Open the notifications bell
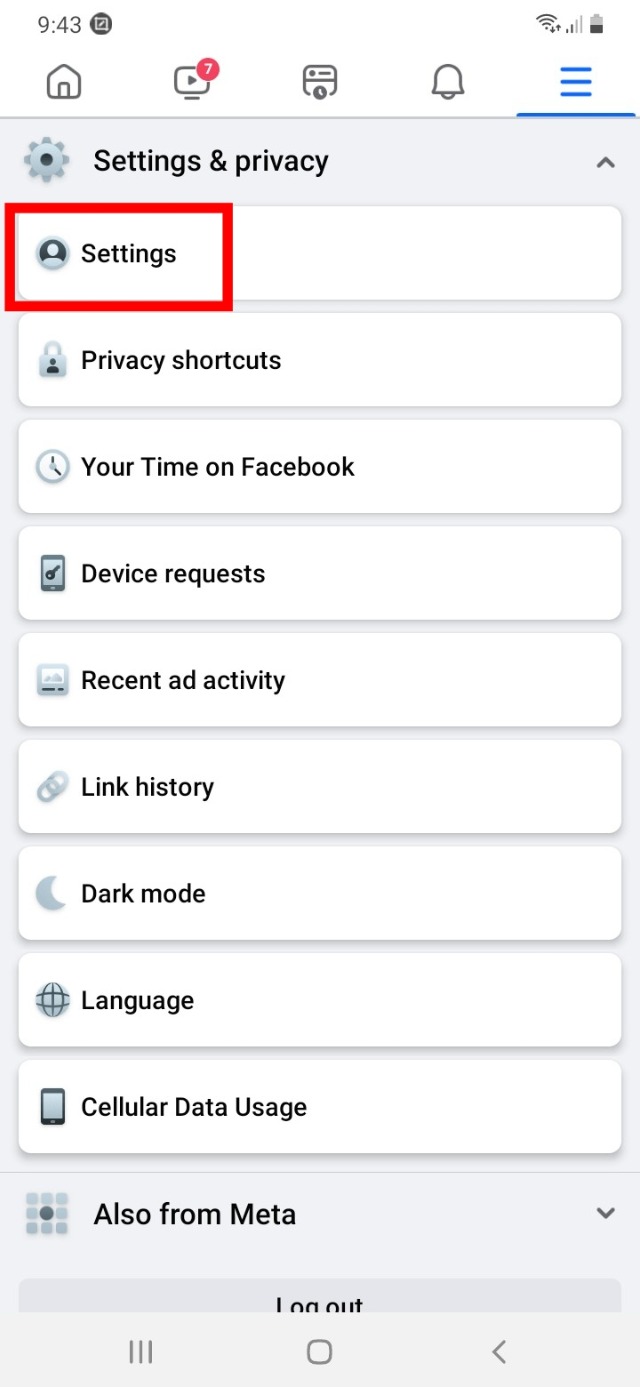Screen dimensions: 640x1387 click(x=448, y=82)
